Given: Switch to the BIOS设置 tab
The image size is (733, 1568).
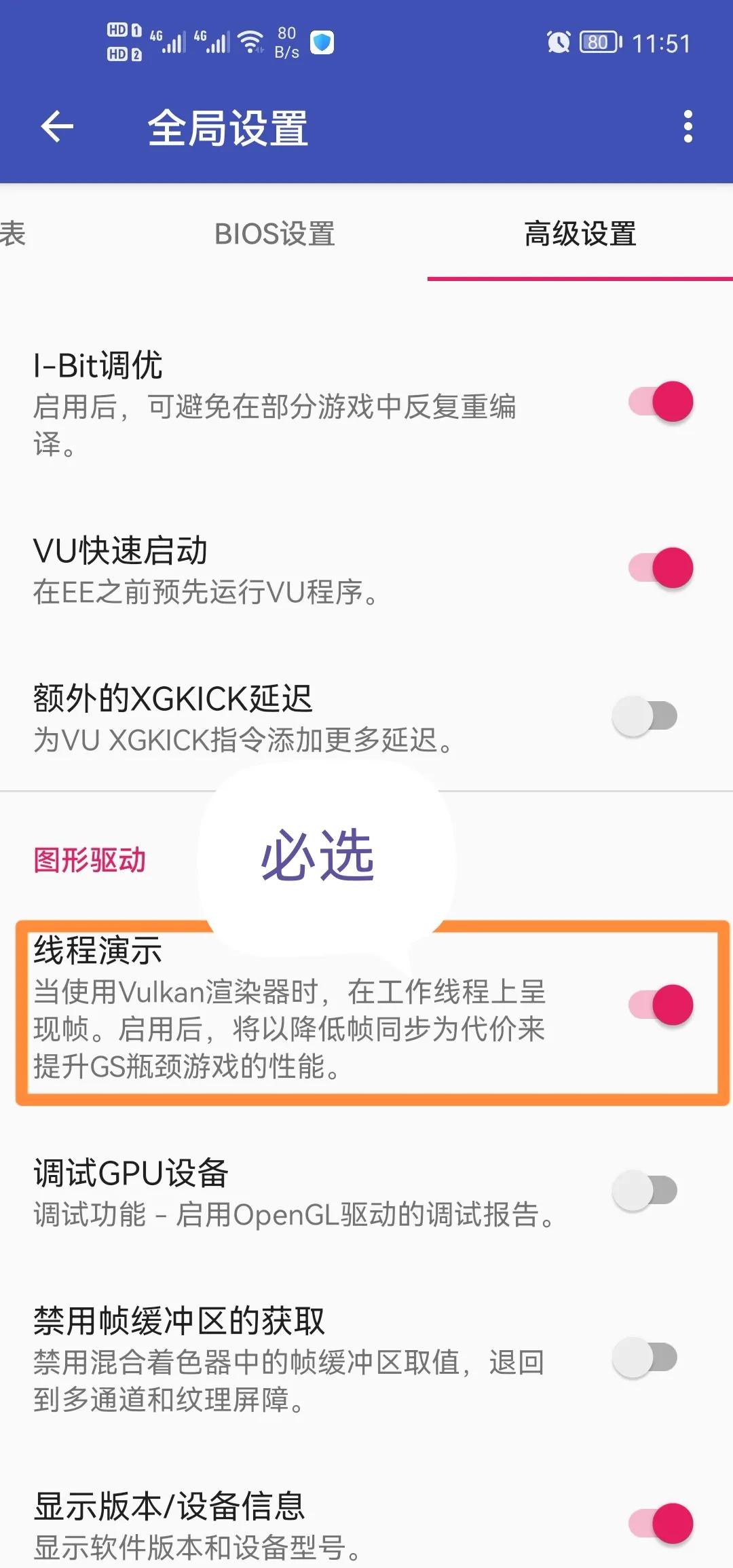Looking at the screenshot, I should [274, 234].
